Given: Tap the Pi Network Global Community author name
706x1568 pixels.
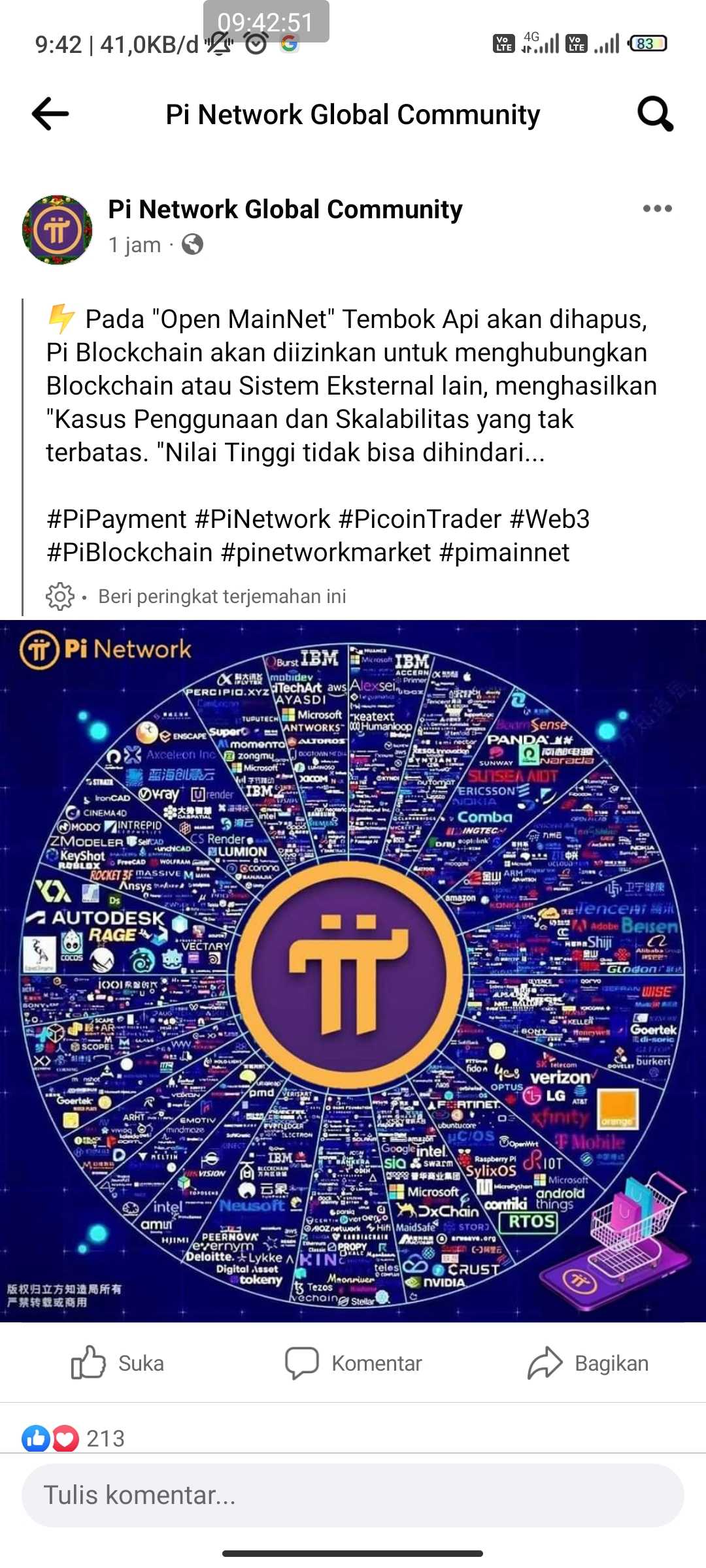Looking at the screenshot, I should pyautogui.click(x=285, y=210).
